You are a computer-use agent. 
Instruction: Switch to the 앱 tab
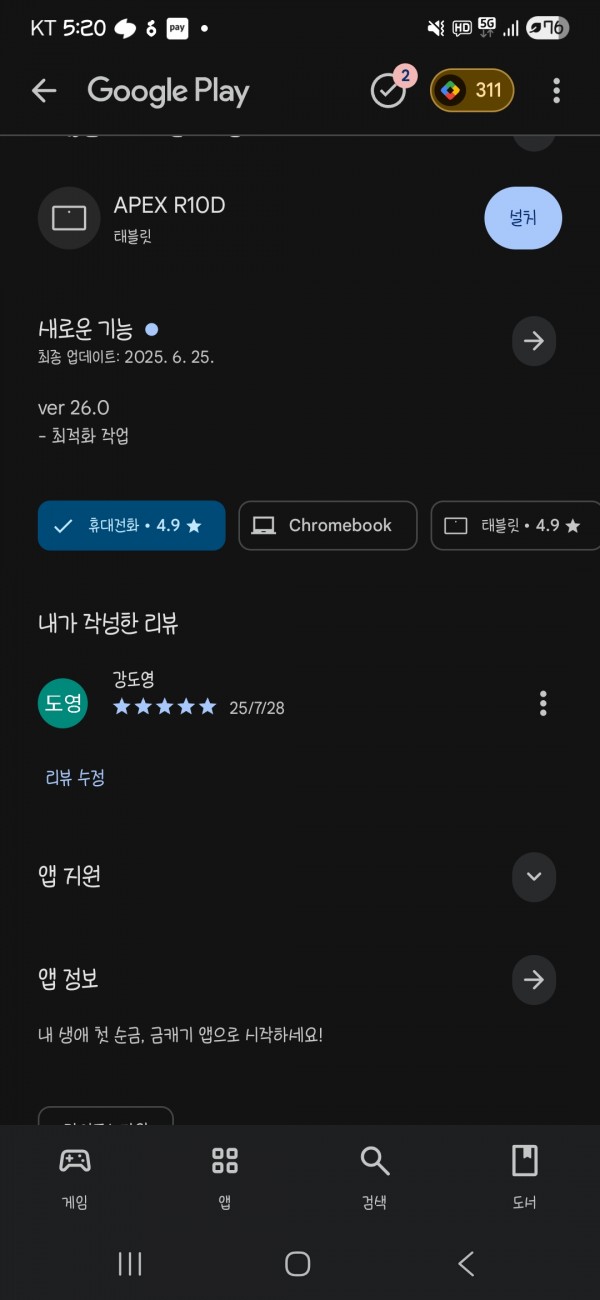pos(225,1177)
